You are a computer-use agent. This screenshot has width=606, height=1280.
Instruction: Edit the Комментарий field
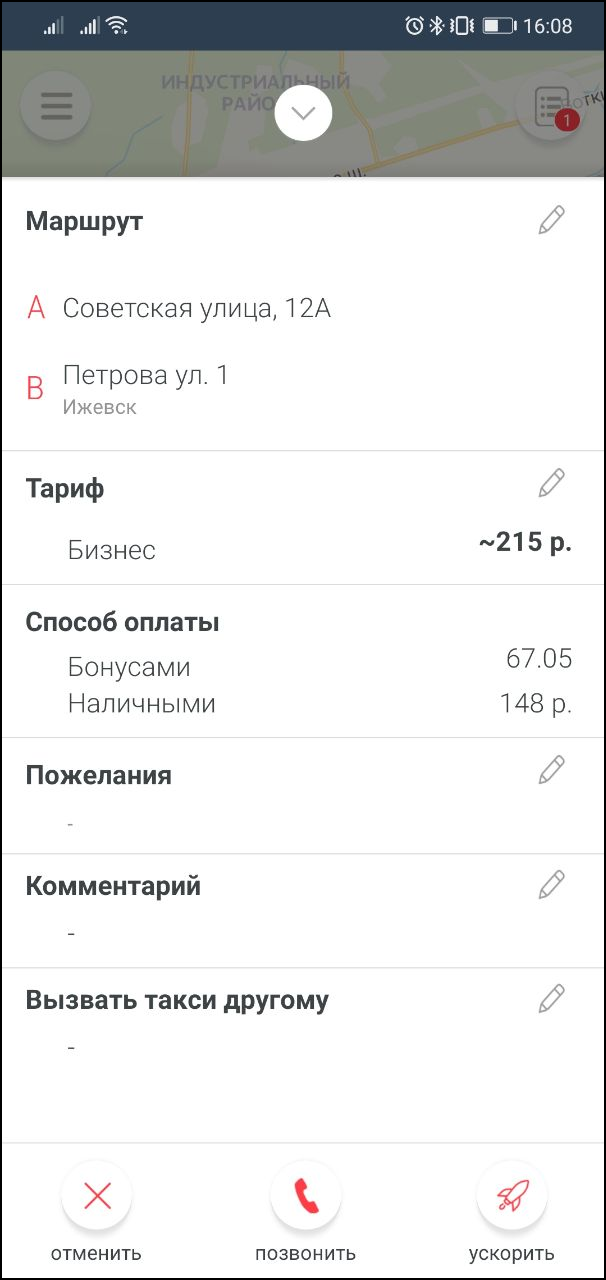click(552, 884)
